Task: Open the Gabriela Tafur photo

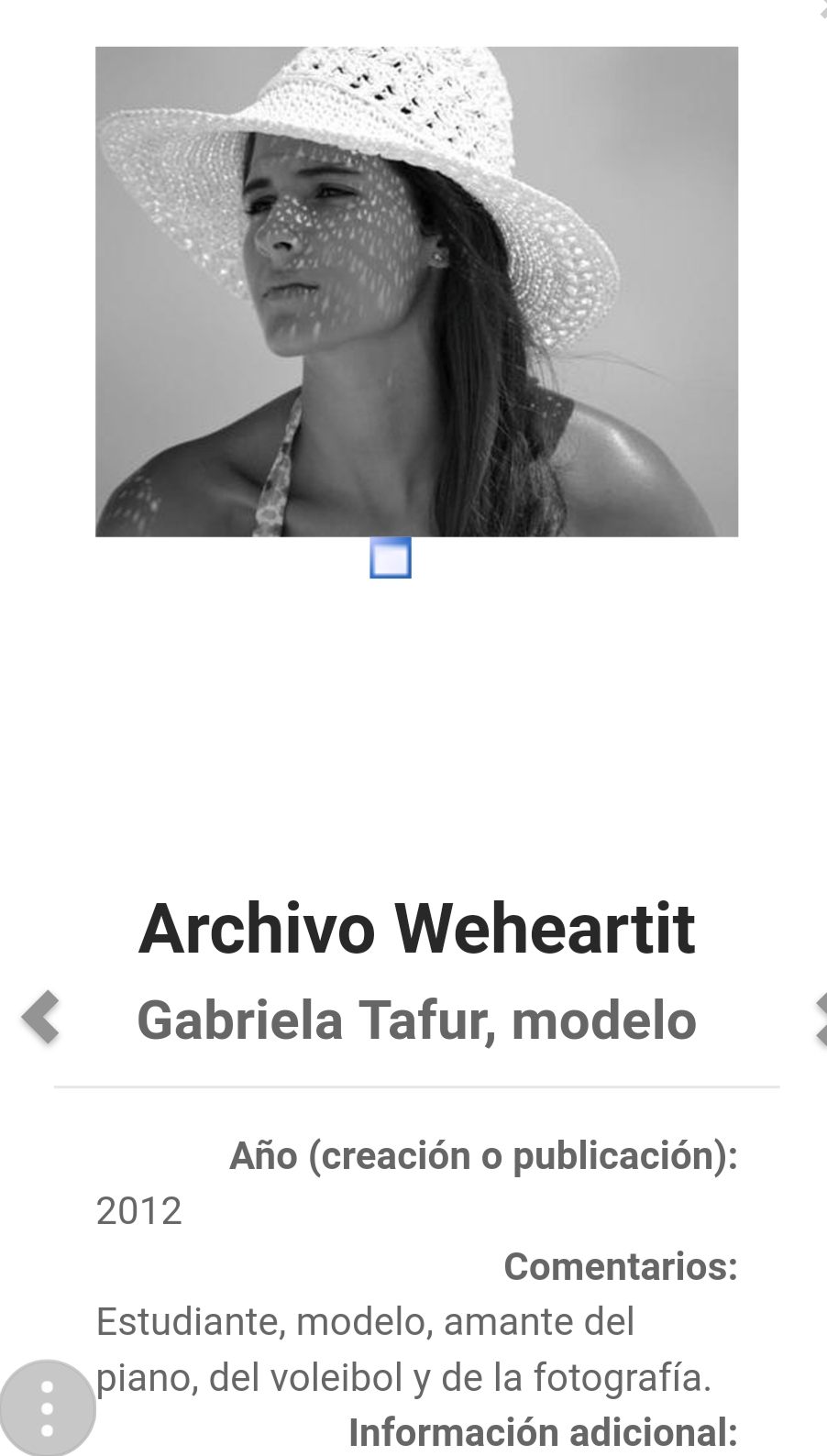Action: click(x=416, y=292)
